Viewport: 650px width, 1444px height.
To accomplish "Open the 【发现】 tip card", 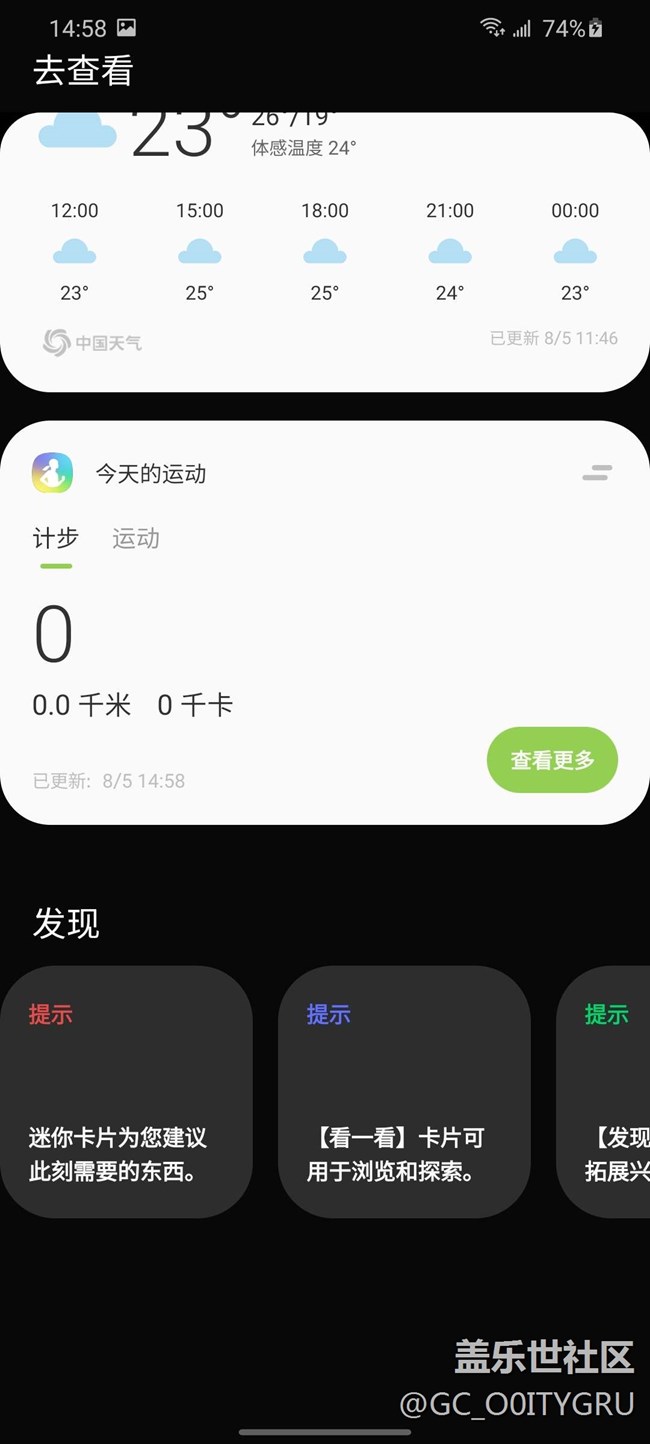I will 603,1091.
